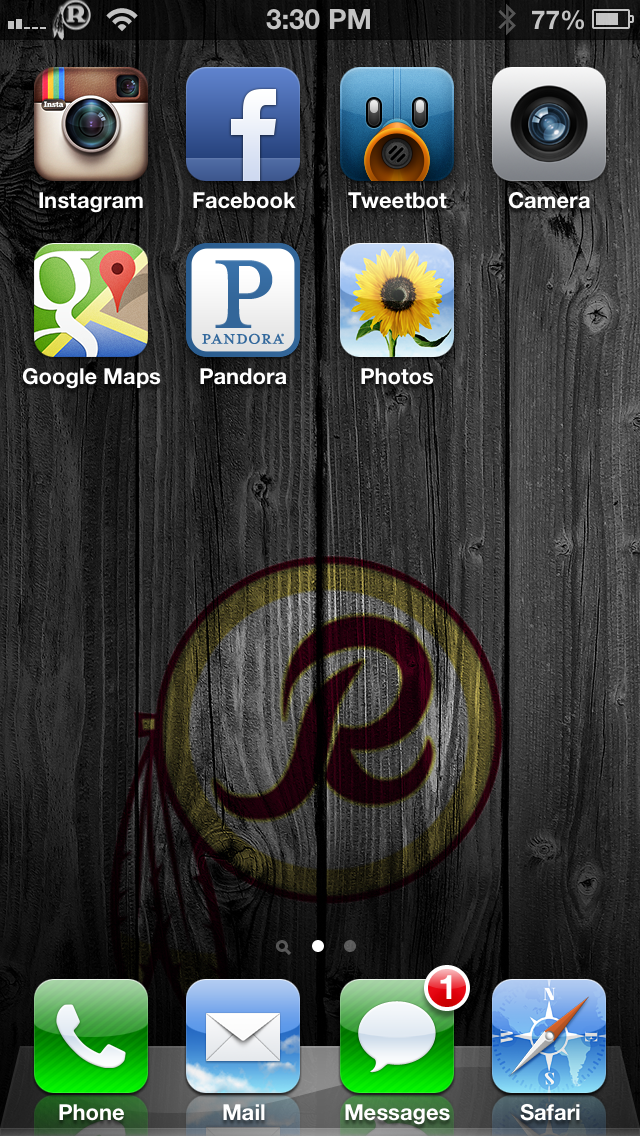Tap the page indicator dots
The width and height of the screenshot is (640, 1136).
(x=317, y=946)
